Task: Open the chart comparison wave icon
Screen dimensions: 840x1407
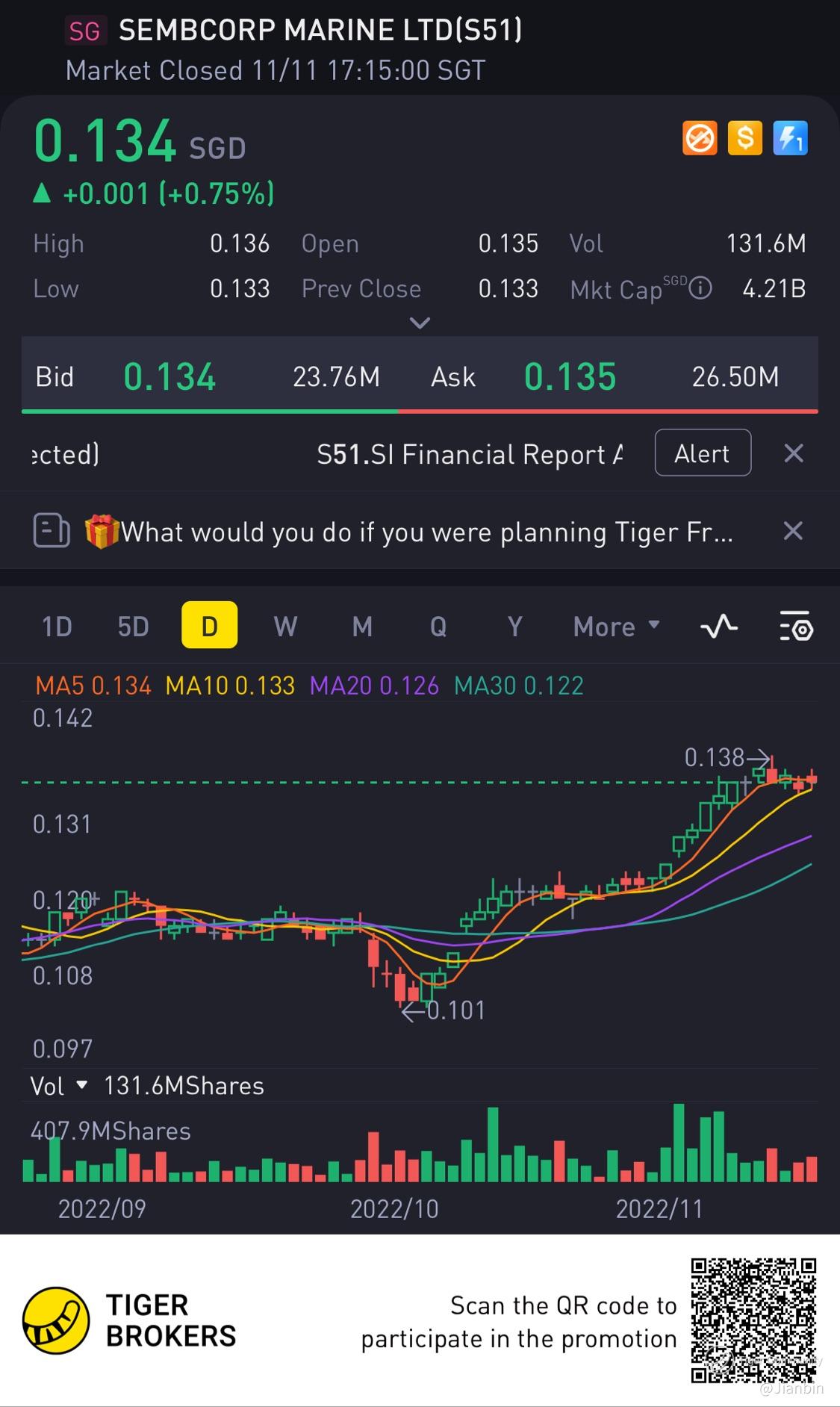Action: click(x=719, y=626)
